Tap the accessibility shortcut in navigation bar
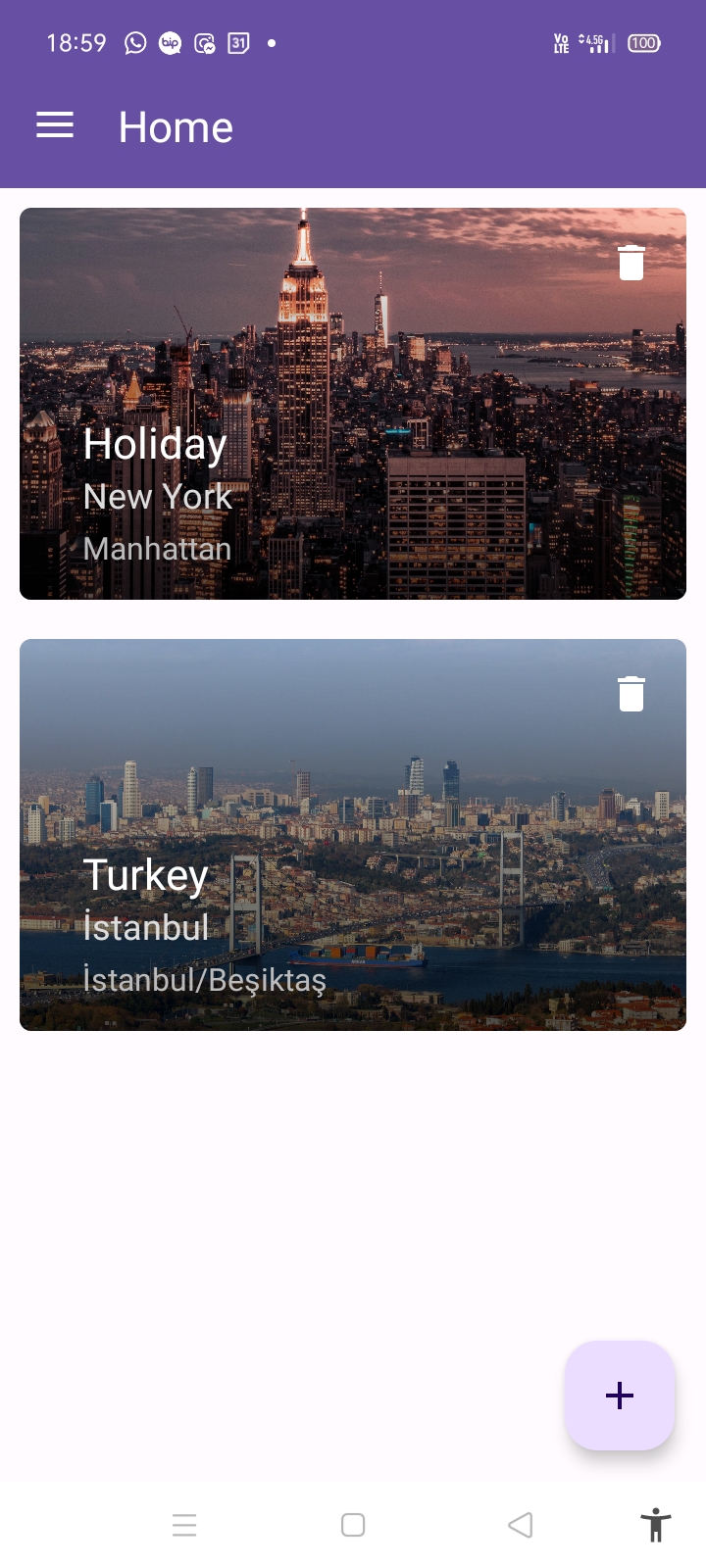The image size is (706, 1568). click(x=656, y=1525)
